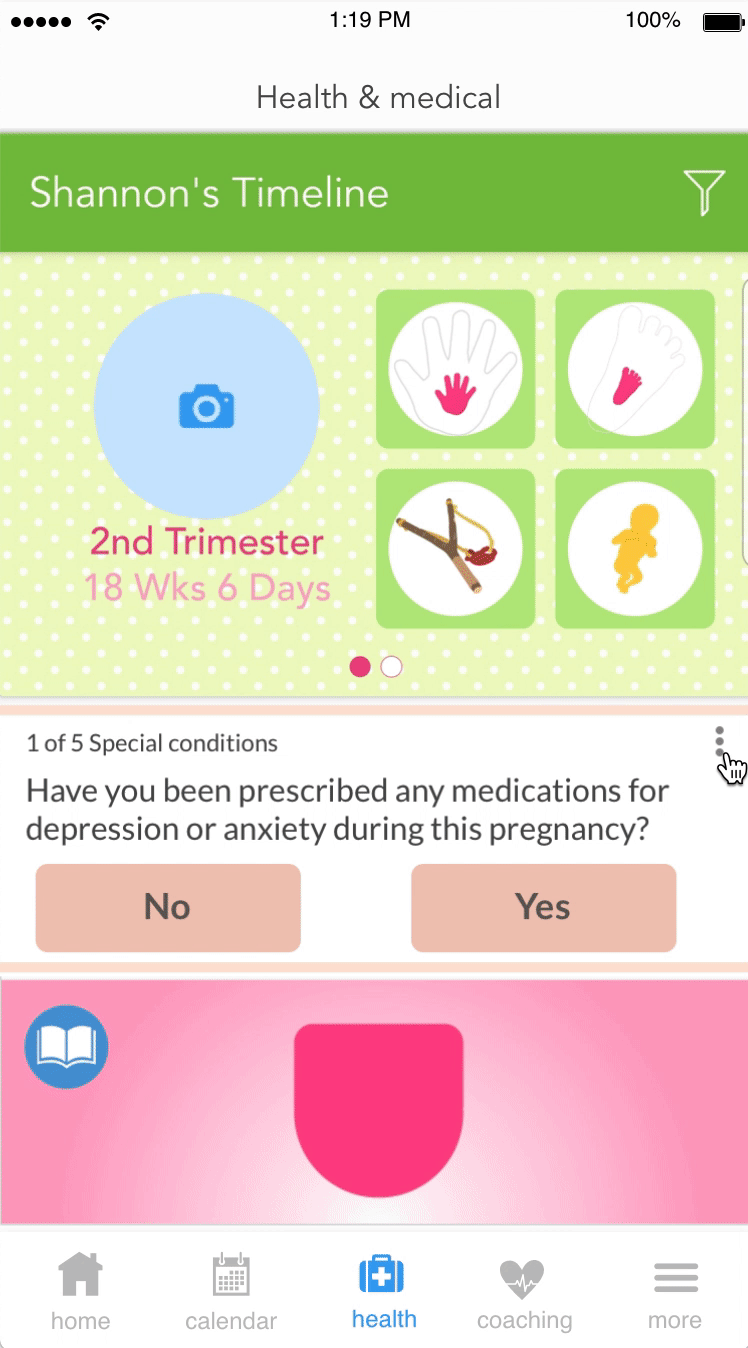Open the blue book reading icon
748x1348 pixels.
[x=66, y=1047]
